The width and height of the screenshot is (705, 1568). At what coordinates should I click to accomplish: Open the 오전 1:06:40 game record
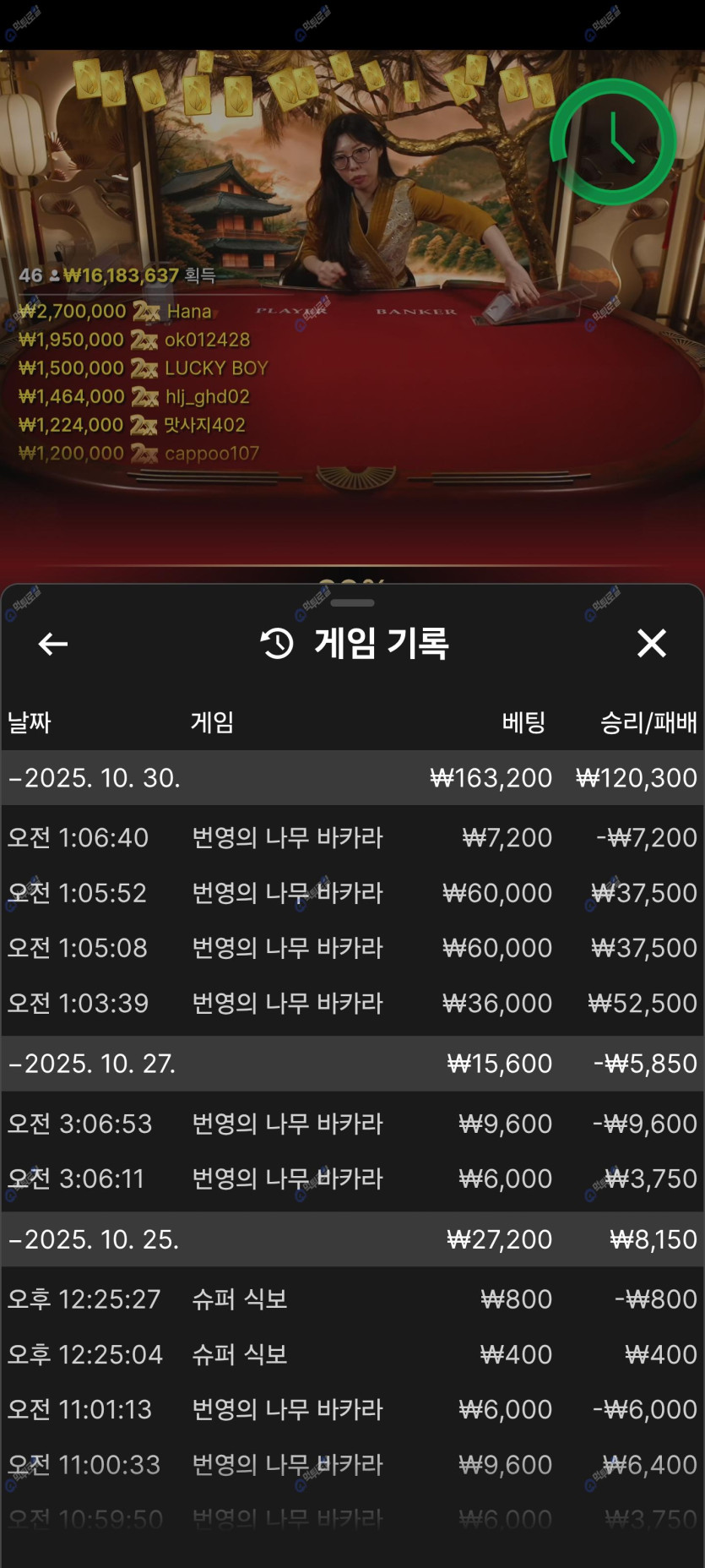[352, 838]
